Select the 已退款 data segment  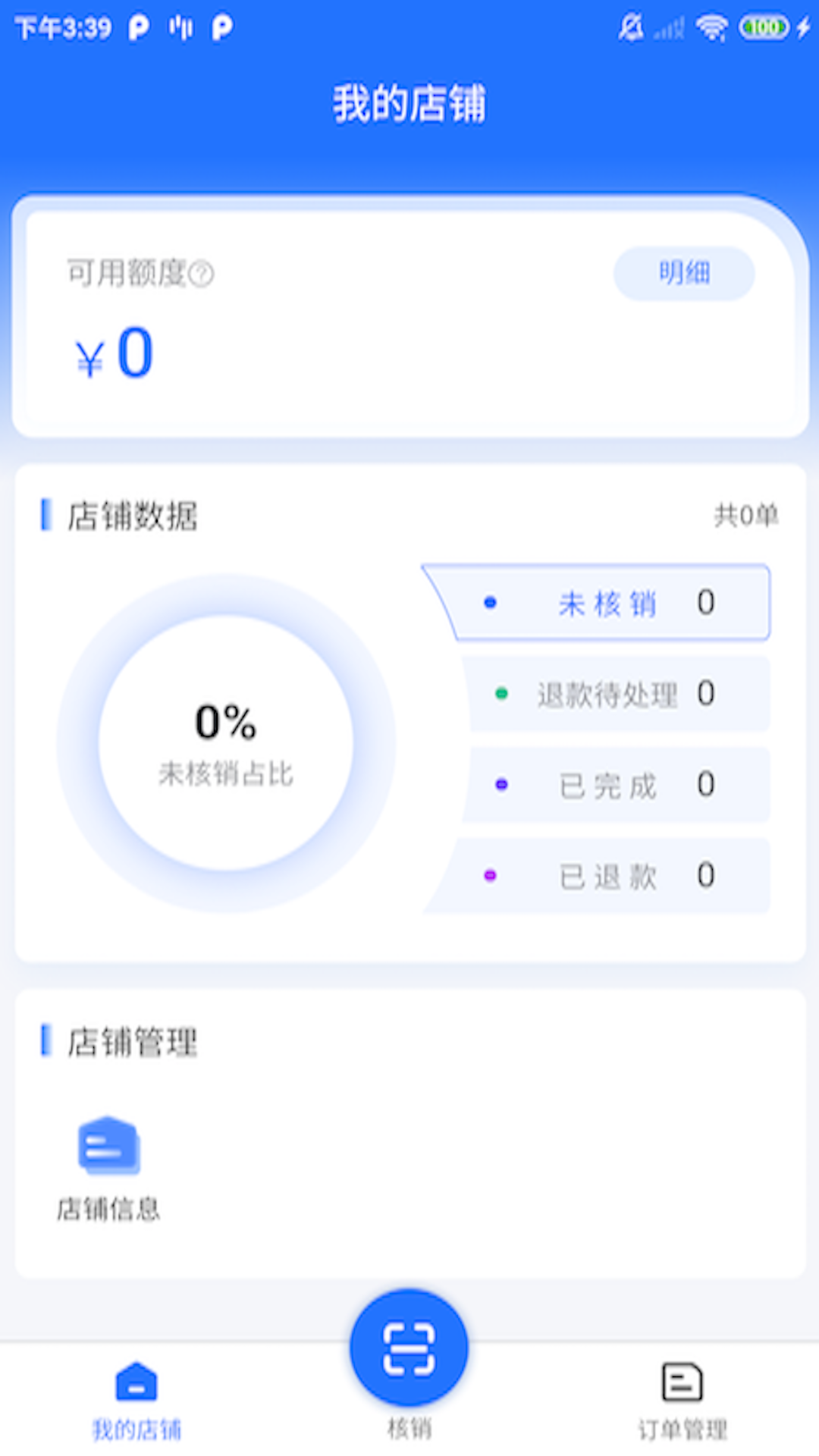(x=607, y=876)
